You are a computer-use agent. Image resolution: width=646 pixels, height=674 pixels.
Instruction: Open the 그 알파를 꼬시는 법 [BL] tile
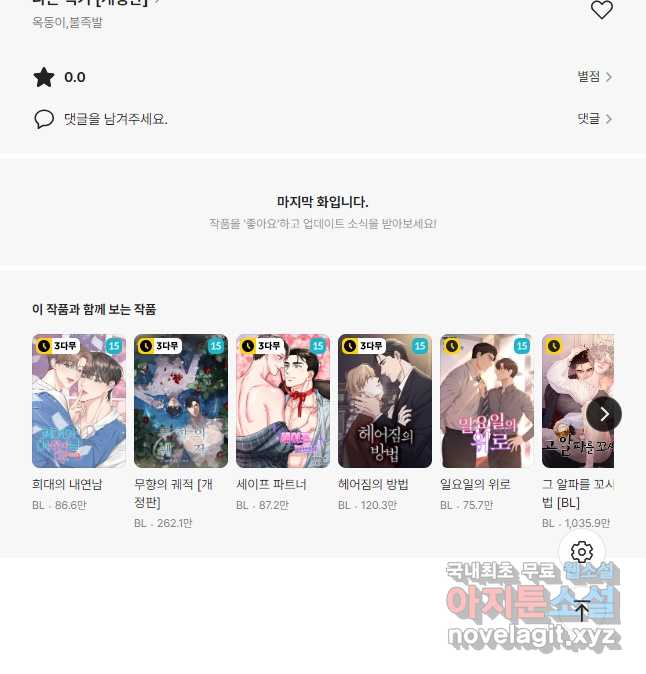point(572,401)
